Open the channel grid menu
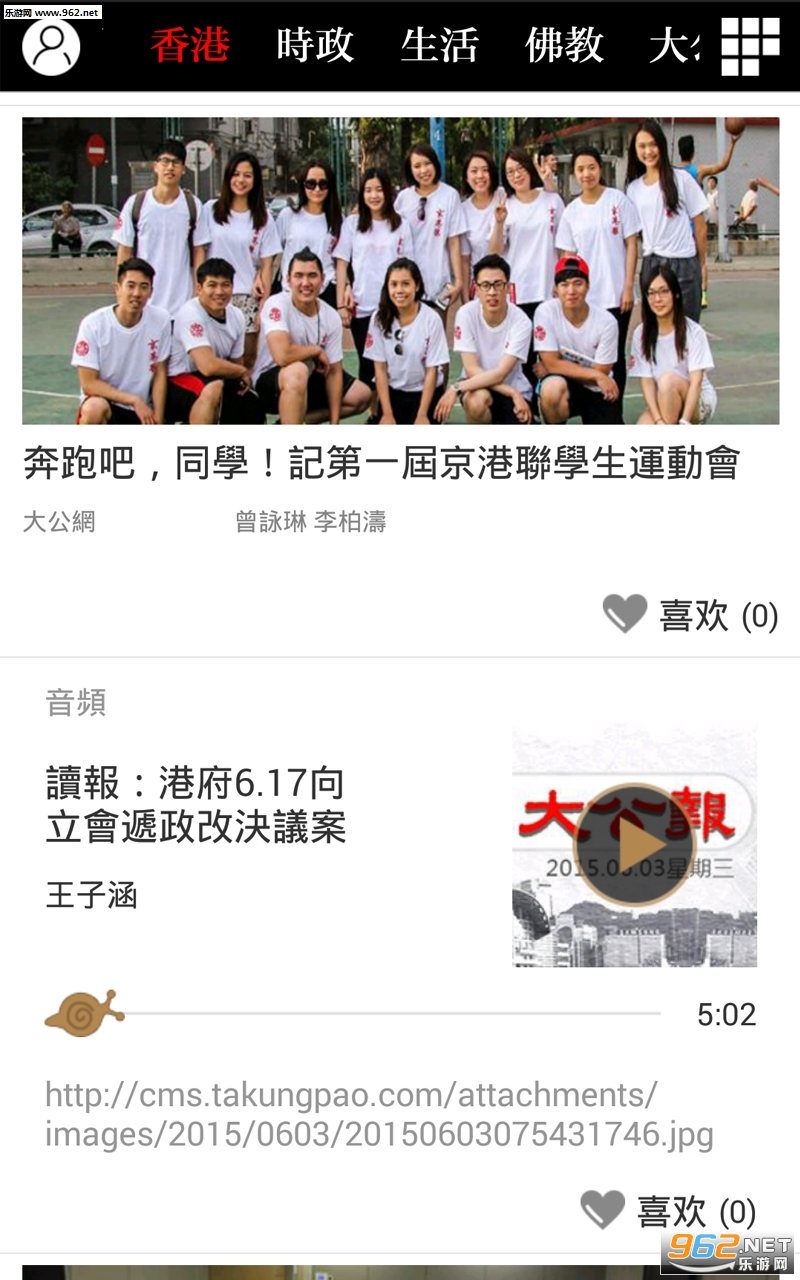The height and width of the screenshot is (1280, 800). [750, 46]
